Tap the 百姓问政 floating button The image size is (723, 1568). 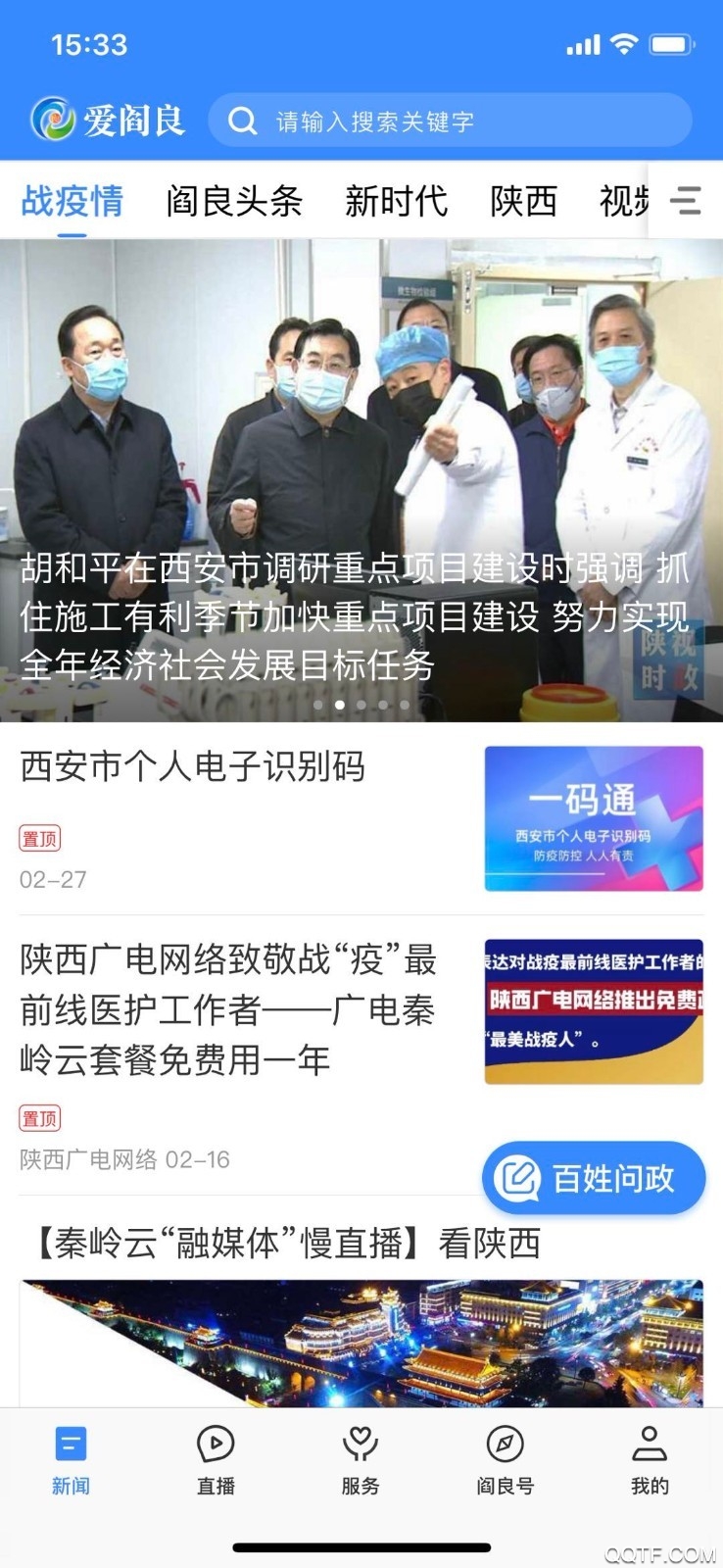(x=594, y=1177)
